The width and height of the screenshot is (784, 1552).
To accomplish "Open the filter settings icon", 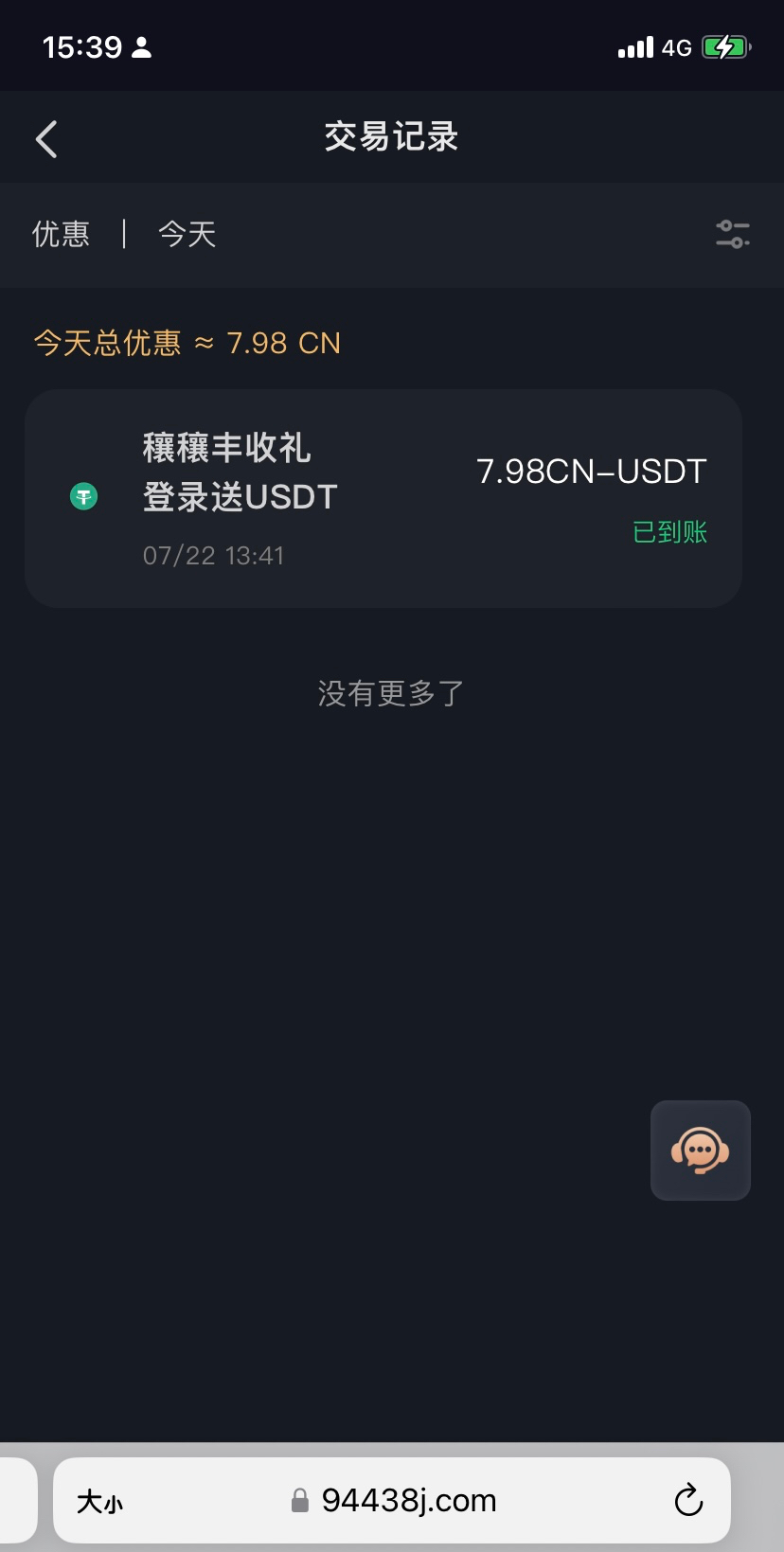I will (x=732, y=234).
